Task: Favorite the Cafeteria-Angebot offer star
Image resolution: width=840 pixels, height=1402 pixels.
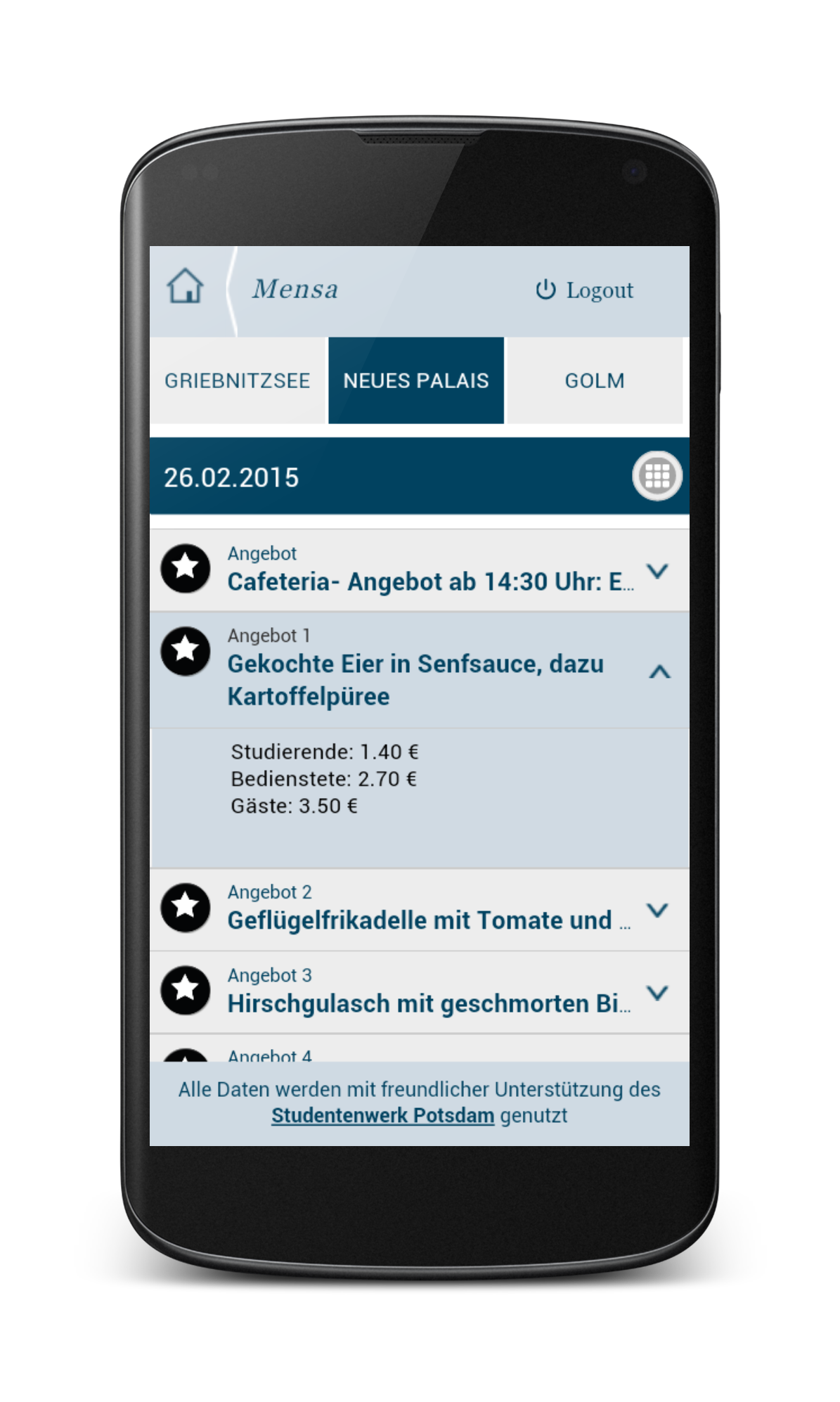Action: click(x=186, y=567)
